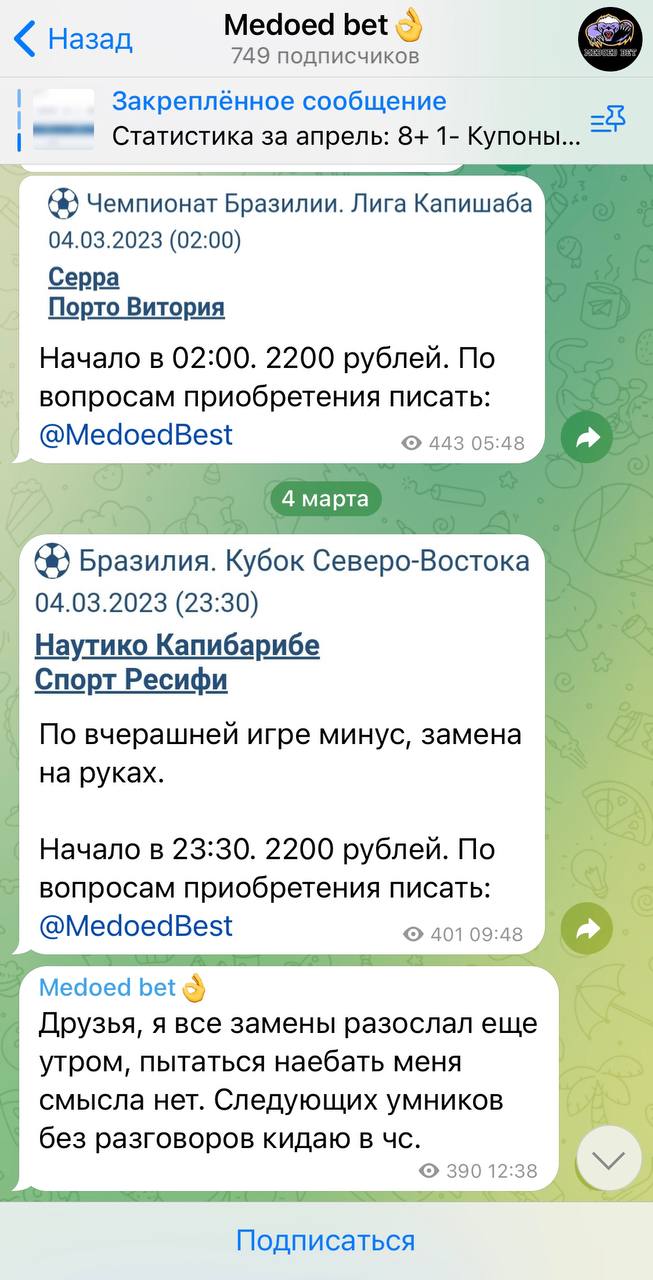
Task: Go back with the Назад button
Action: [74, 40]
